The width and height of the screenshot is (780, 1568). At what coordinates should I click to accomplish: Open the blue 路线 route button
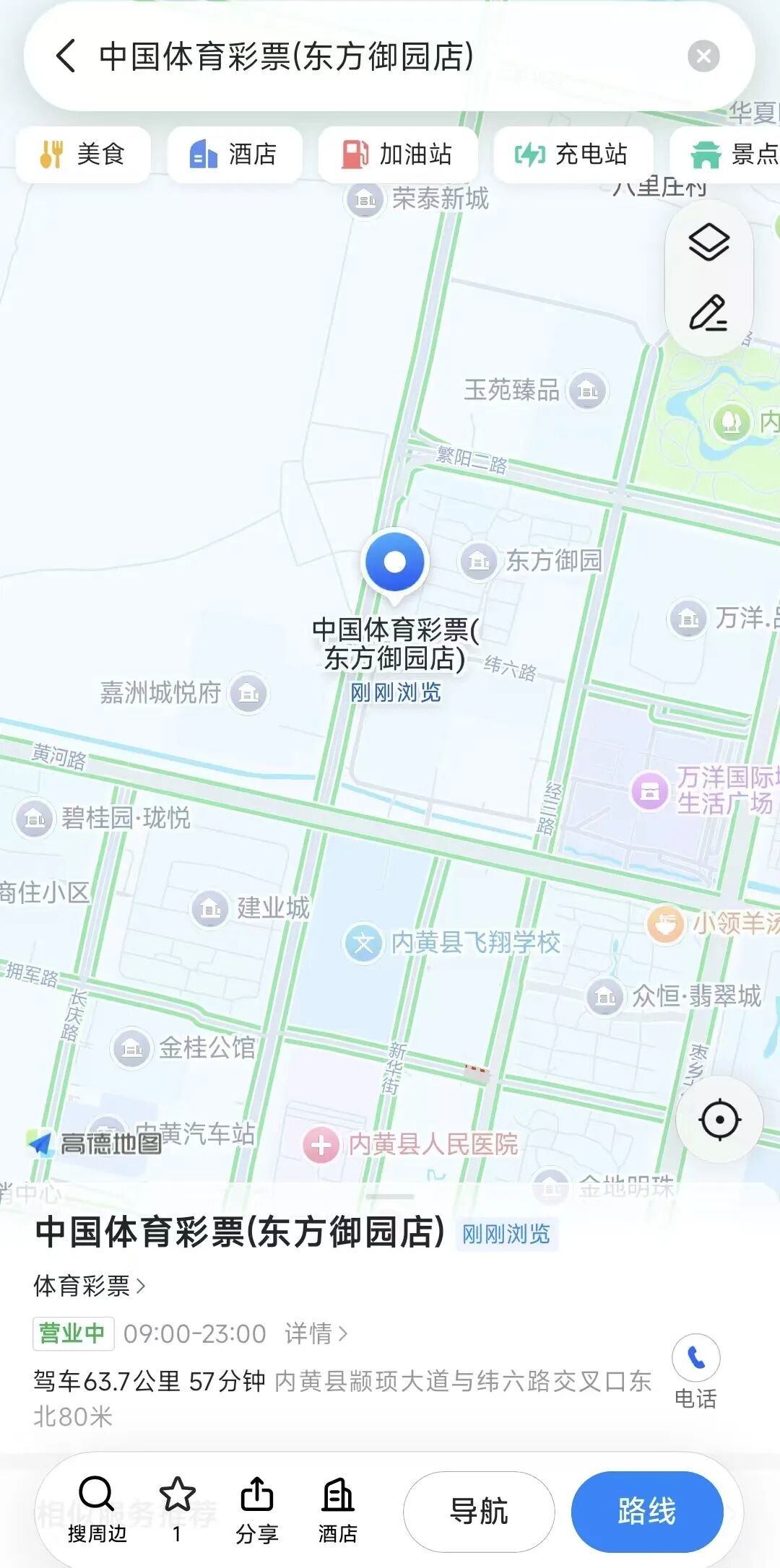pyautogui.click(x=647, y=1512)
